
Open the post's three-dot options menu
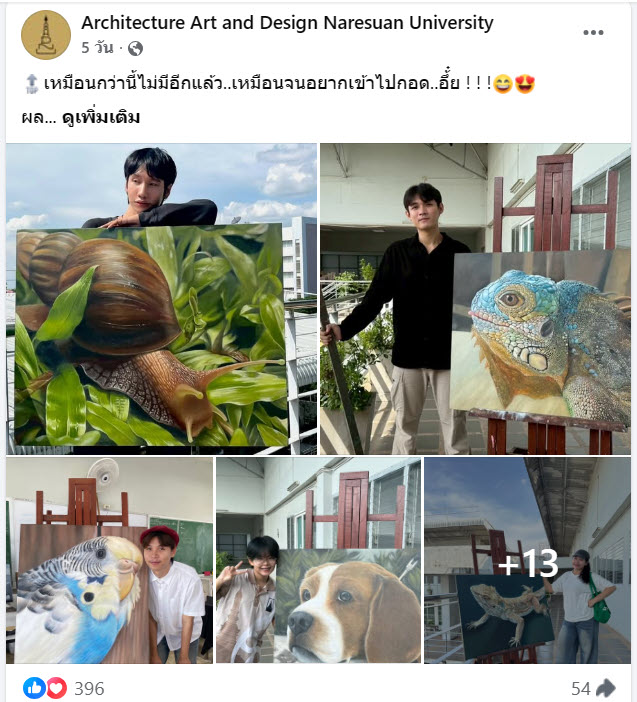pos(593,33)
